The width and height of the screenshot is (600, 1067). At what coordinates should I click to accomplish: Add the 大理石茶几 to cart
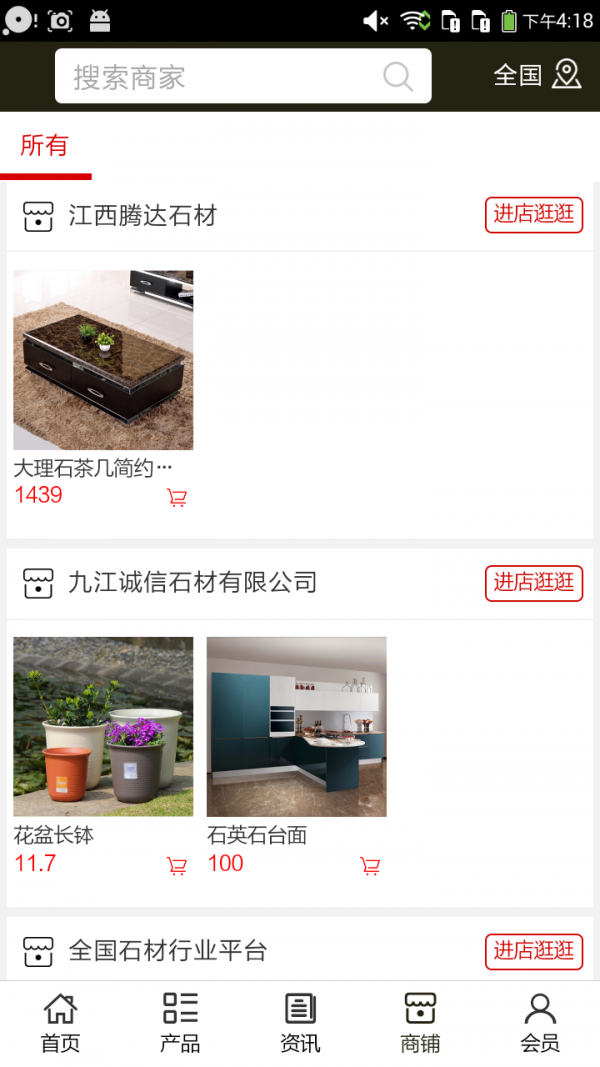pos(177,497)
